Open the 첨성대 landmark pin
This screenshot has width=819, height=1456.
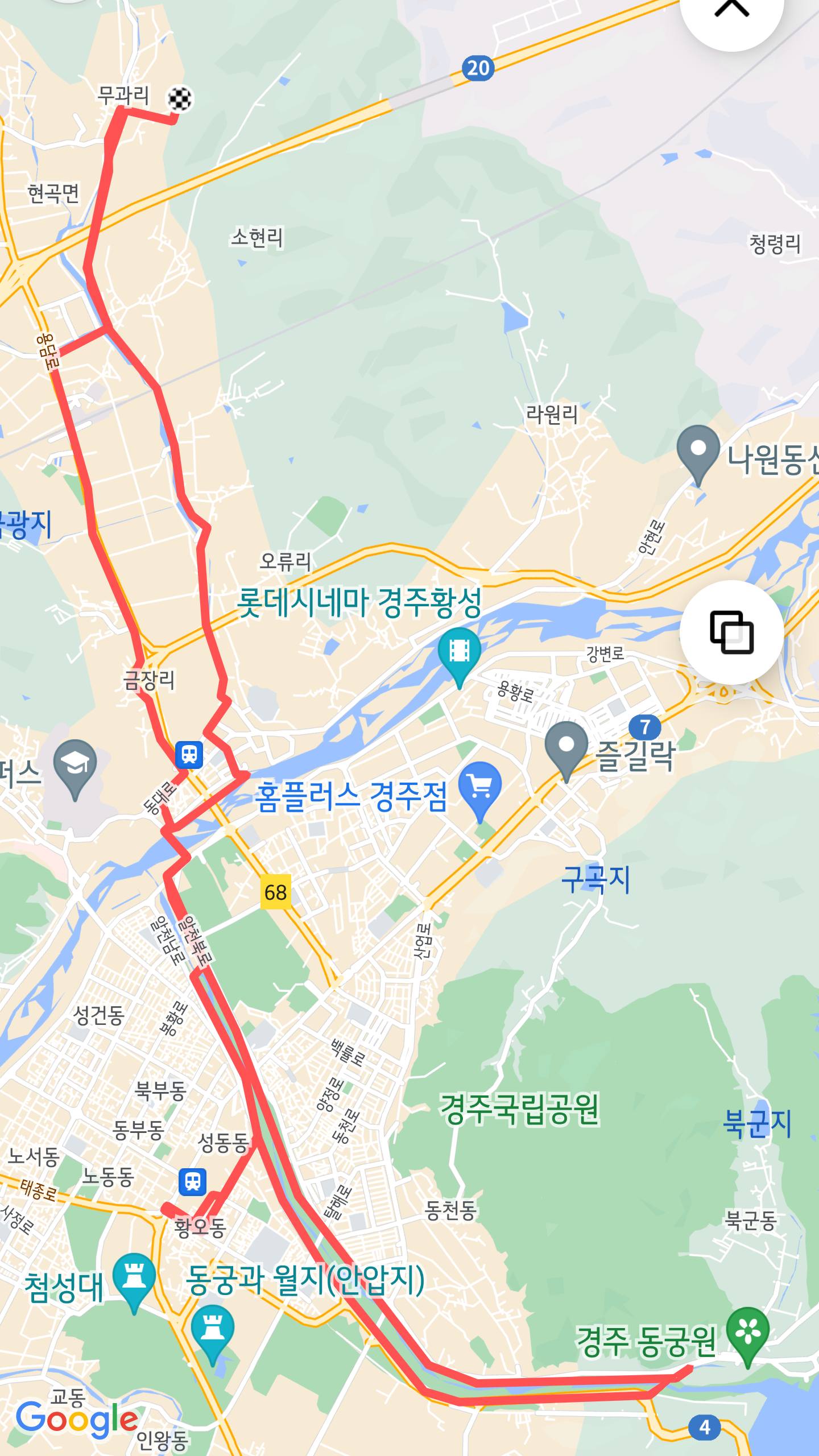(134, 1277)
